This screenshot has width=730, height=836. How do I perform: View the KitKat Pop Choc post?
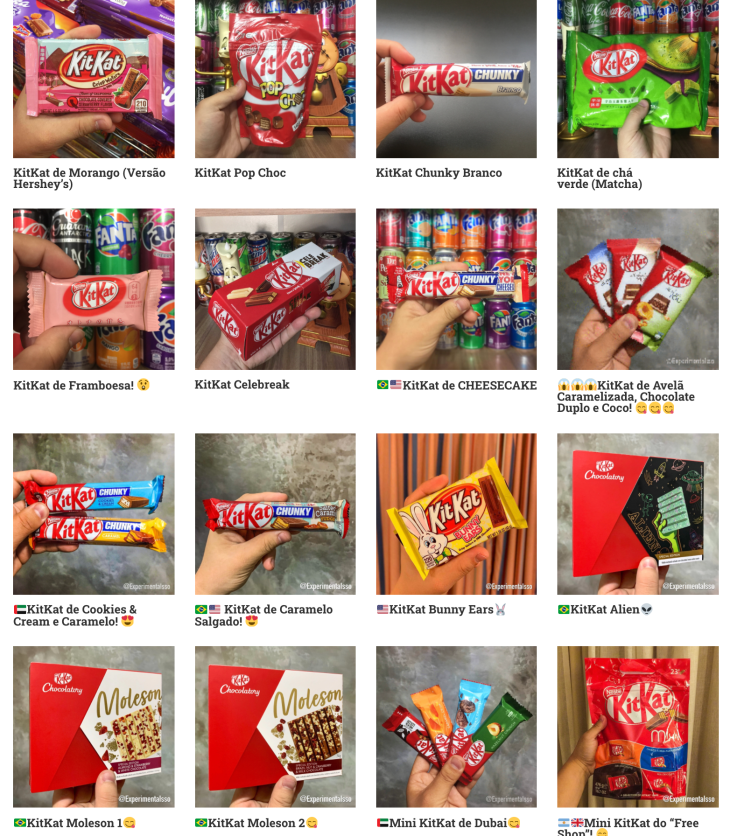(275, 78)
